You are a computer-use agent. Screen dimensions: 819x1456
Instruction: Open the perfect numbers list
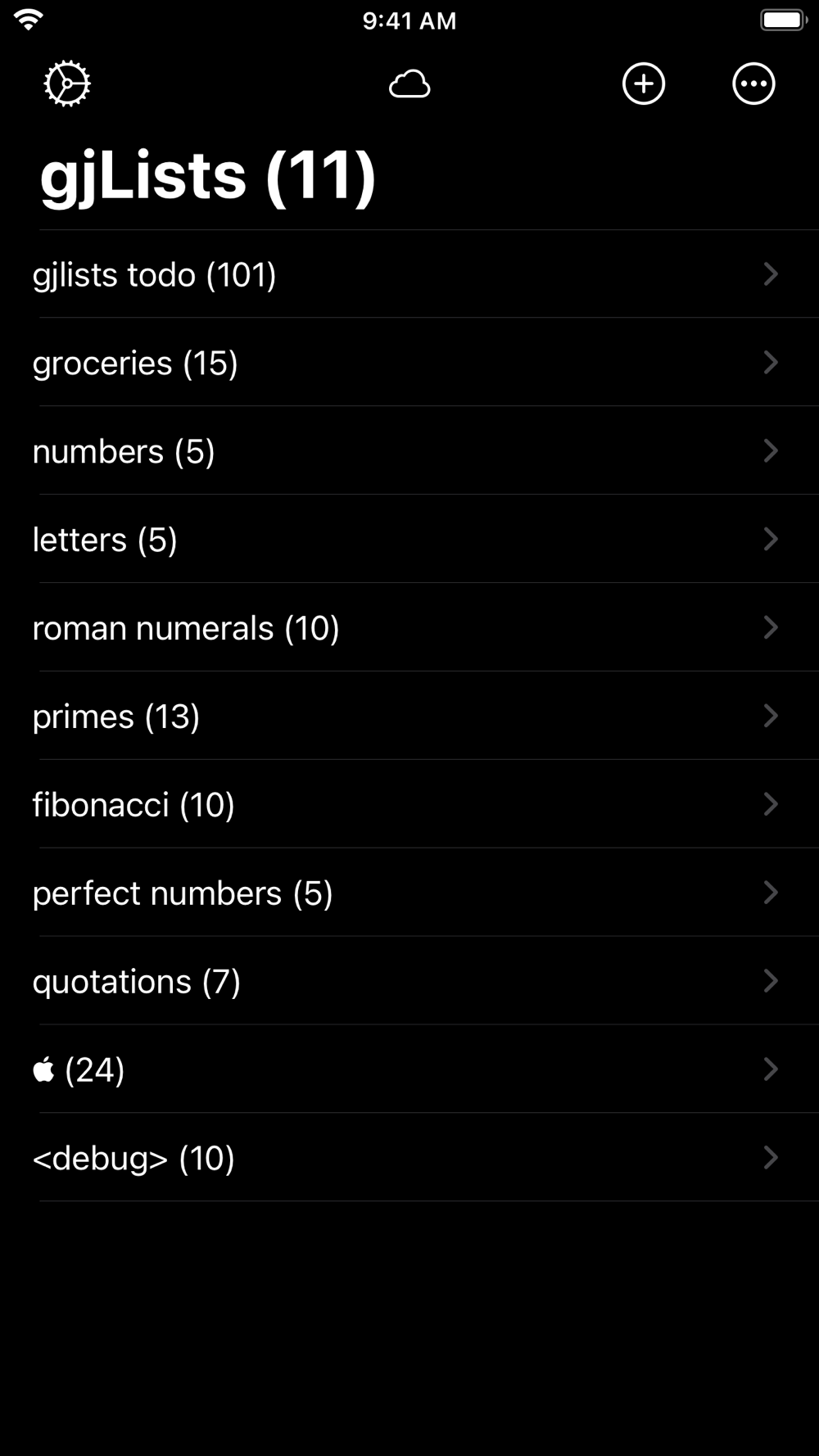click(409, 893)
